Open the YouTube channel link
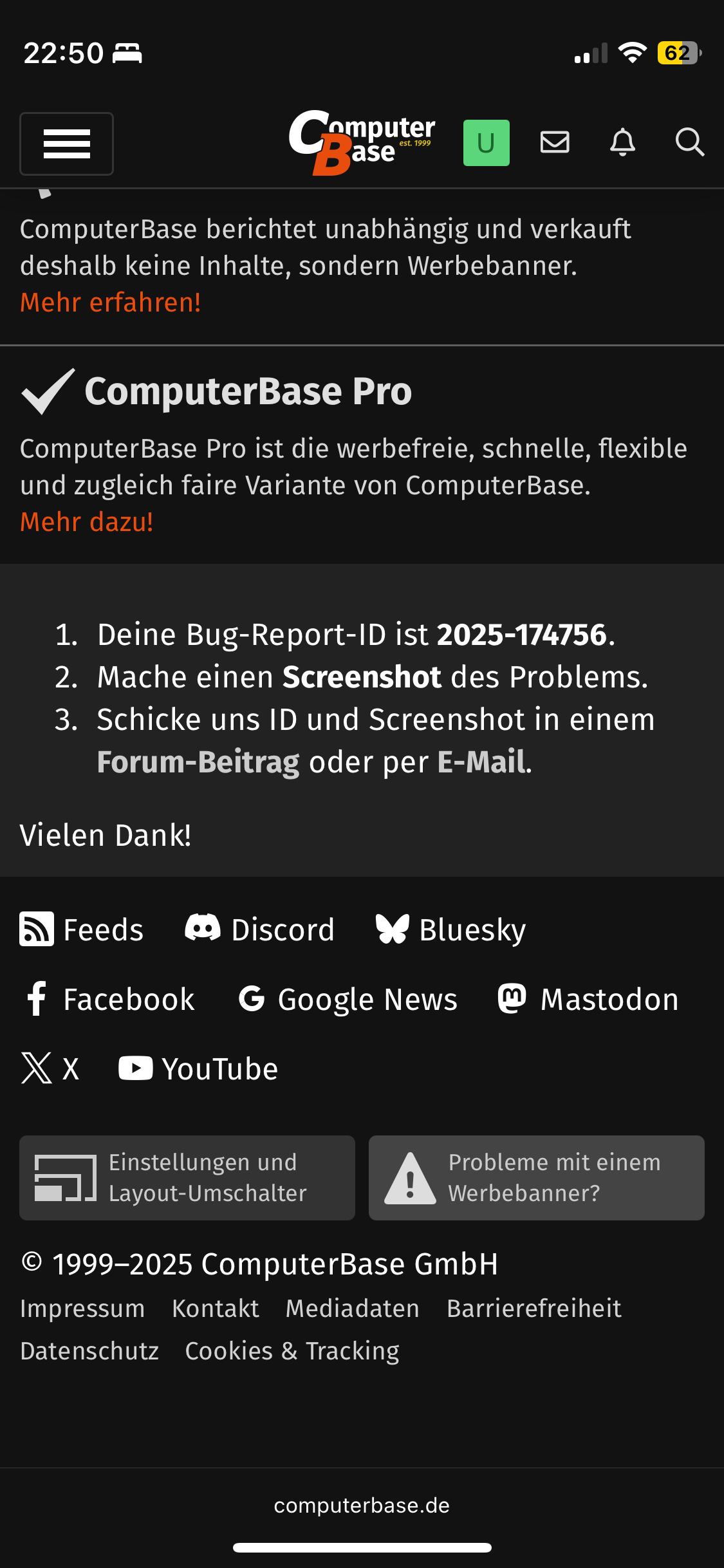The width and height of the screenshot is (724, 1568). click(x=198, y=1069)
